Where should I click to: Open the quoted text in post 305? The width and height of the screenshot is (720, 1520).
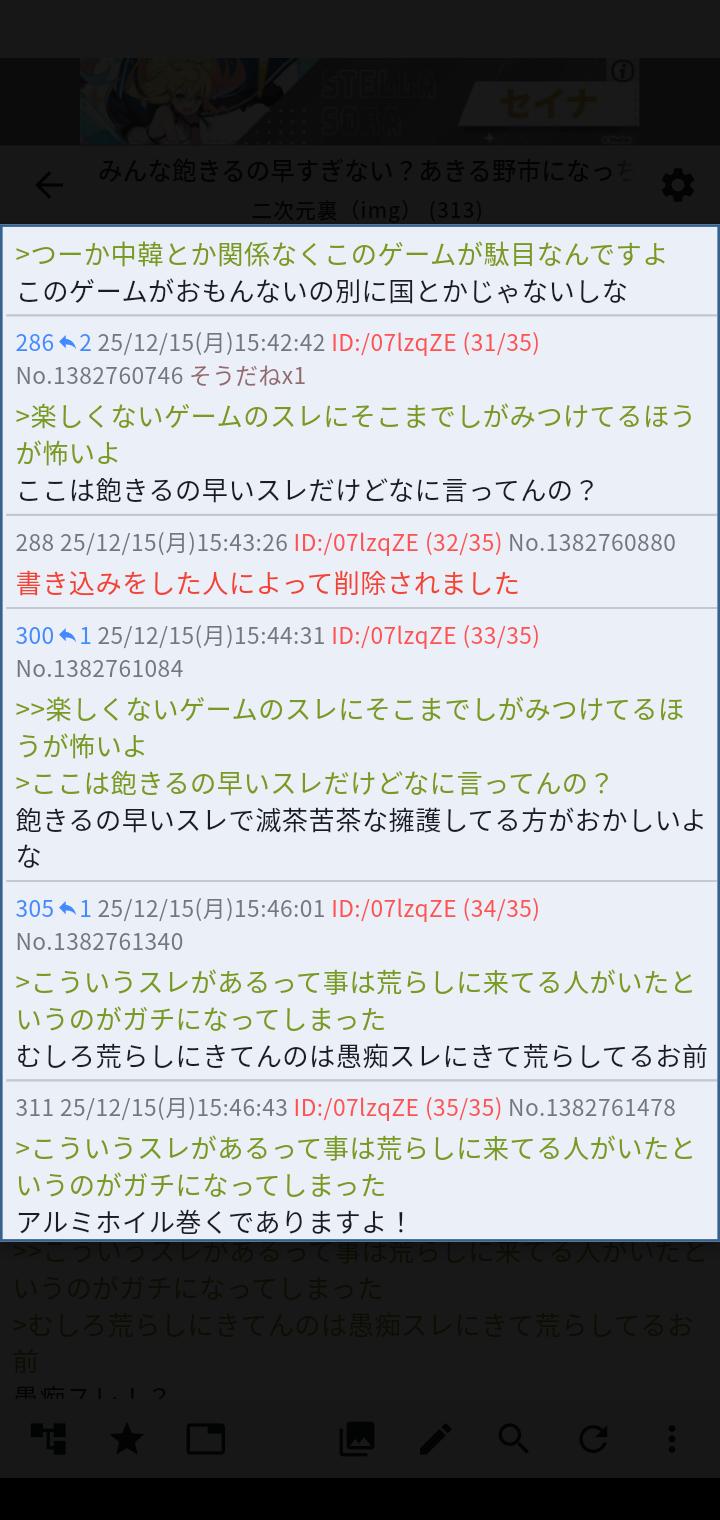click(x=354, y=1001)
